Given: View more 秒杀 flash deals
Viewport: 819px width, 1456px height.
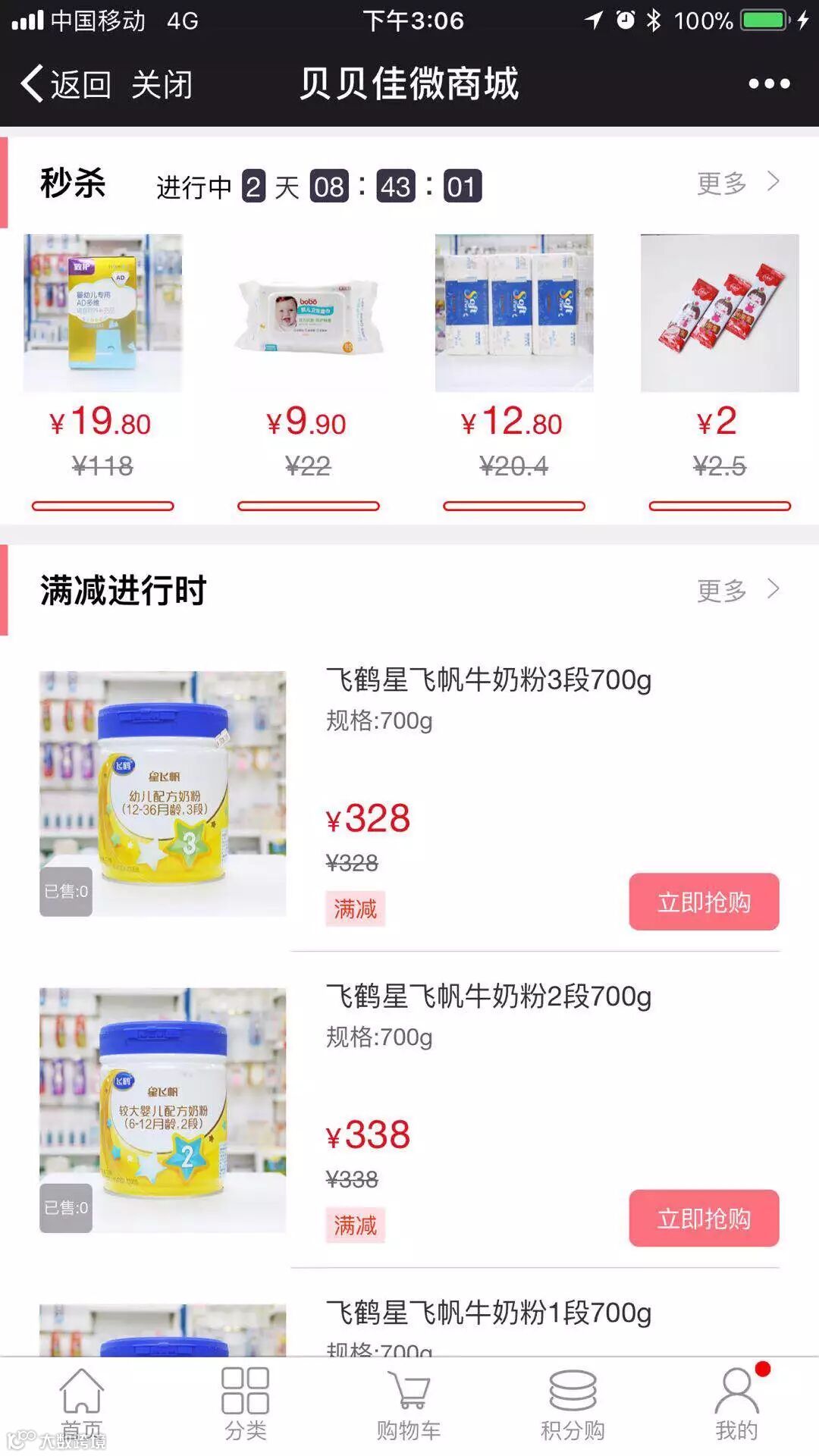Looking at the screenshot, I should (737, 183).
